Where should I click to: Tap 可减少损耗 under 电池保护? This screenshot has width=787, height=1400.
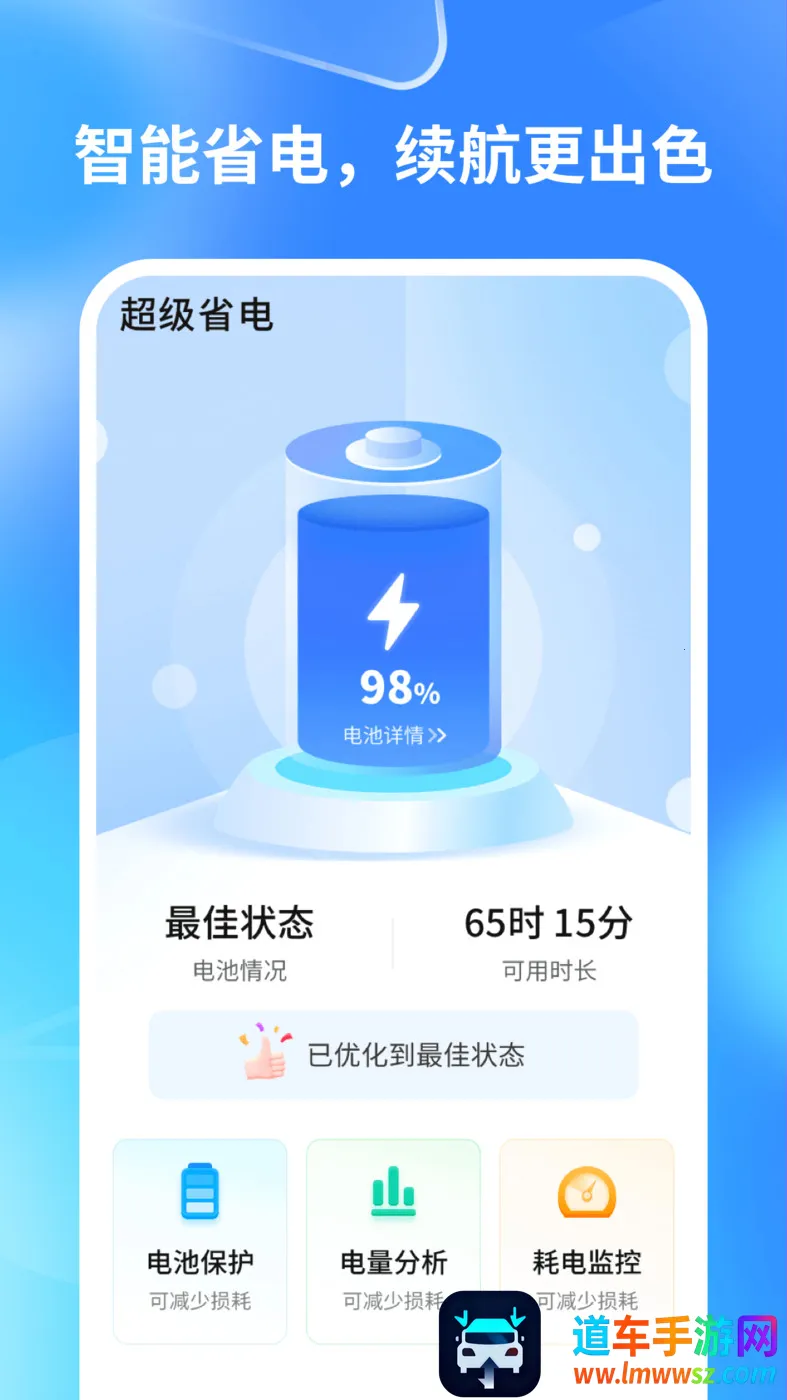pyautogui.click(x=199, y=1300)
